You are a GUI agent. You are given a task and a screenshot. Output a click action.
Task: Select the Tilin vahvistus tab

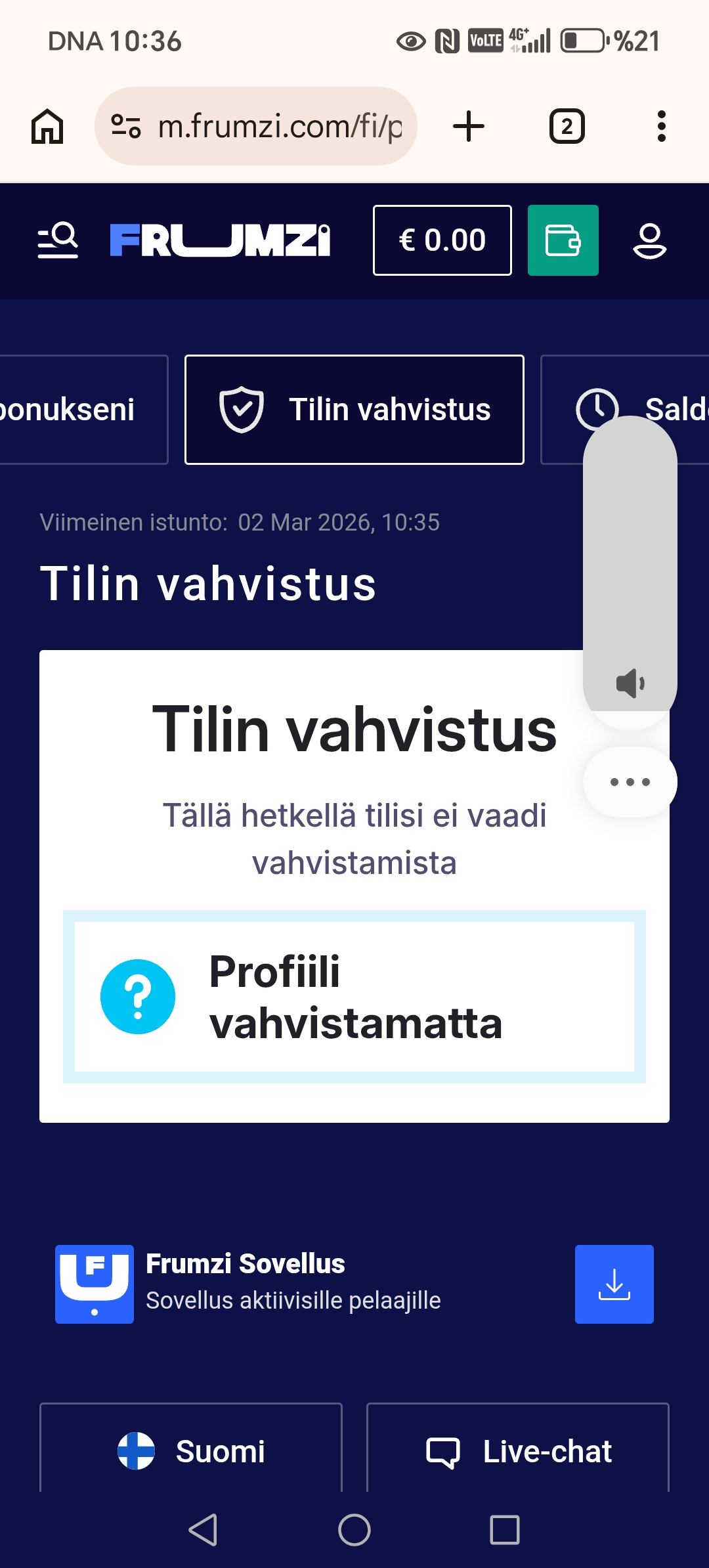pyautogui.click(x=354, y=410)
